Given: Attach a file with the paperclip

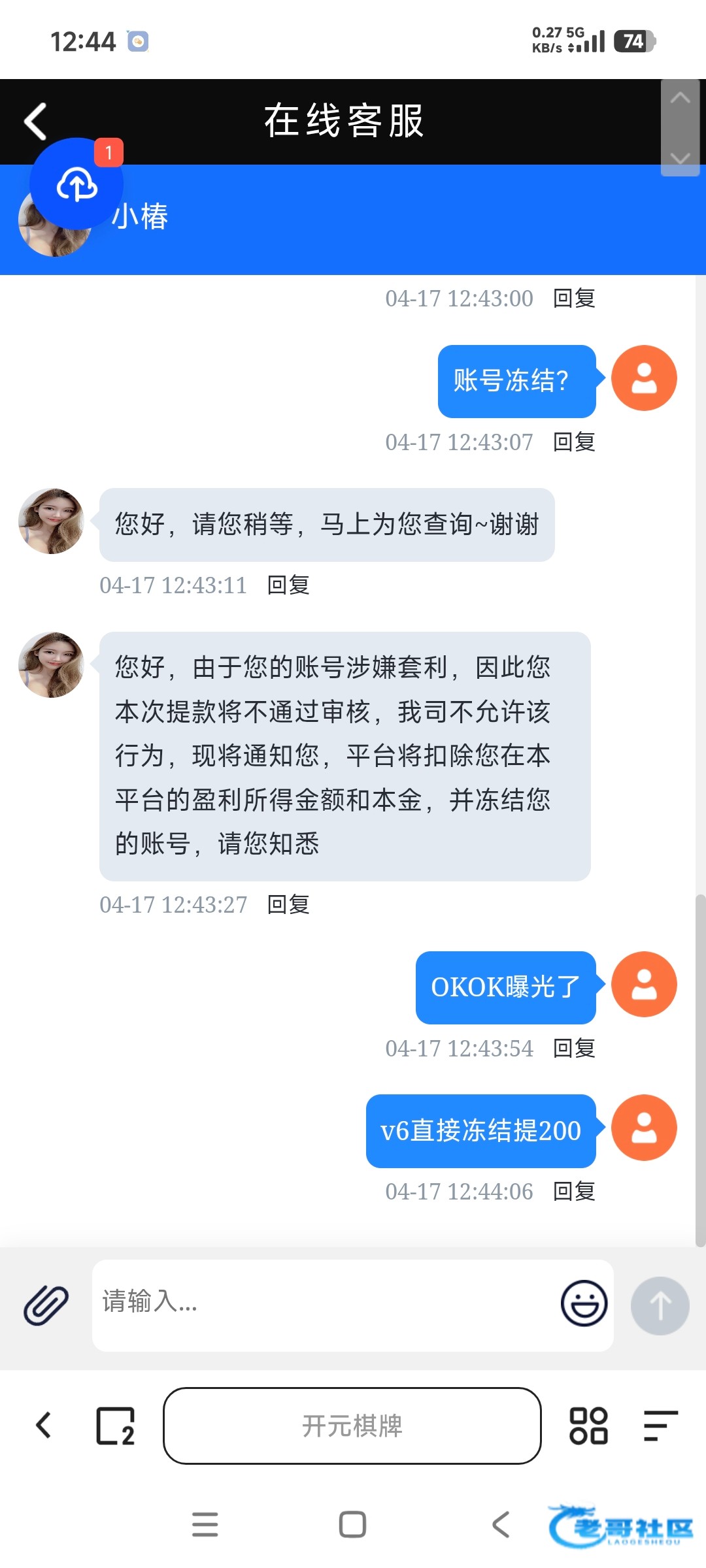Looking at the screenshot, I should (x=46, y=1305).
